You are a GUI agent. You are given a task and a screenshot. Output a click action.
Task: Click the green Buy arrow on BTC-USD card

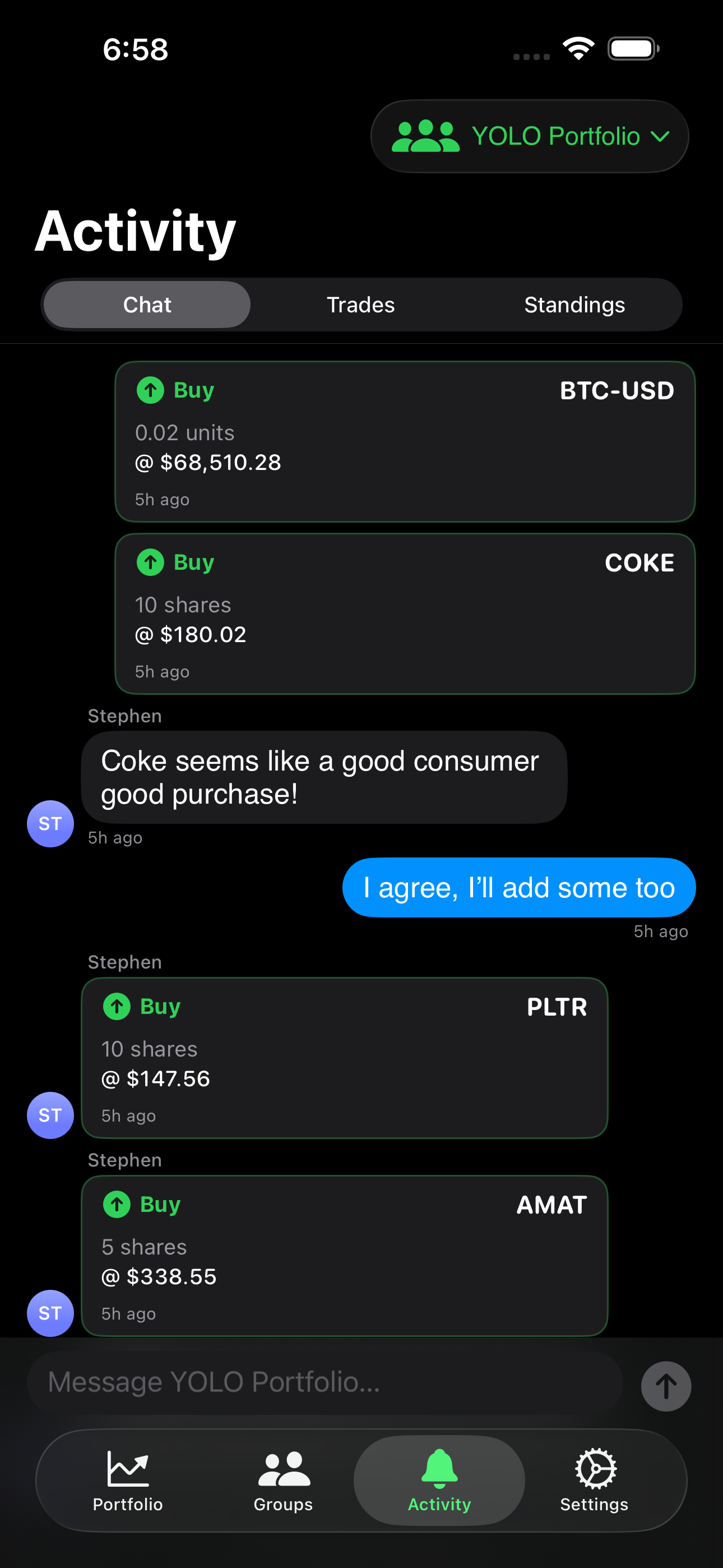click(150, 390)
